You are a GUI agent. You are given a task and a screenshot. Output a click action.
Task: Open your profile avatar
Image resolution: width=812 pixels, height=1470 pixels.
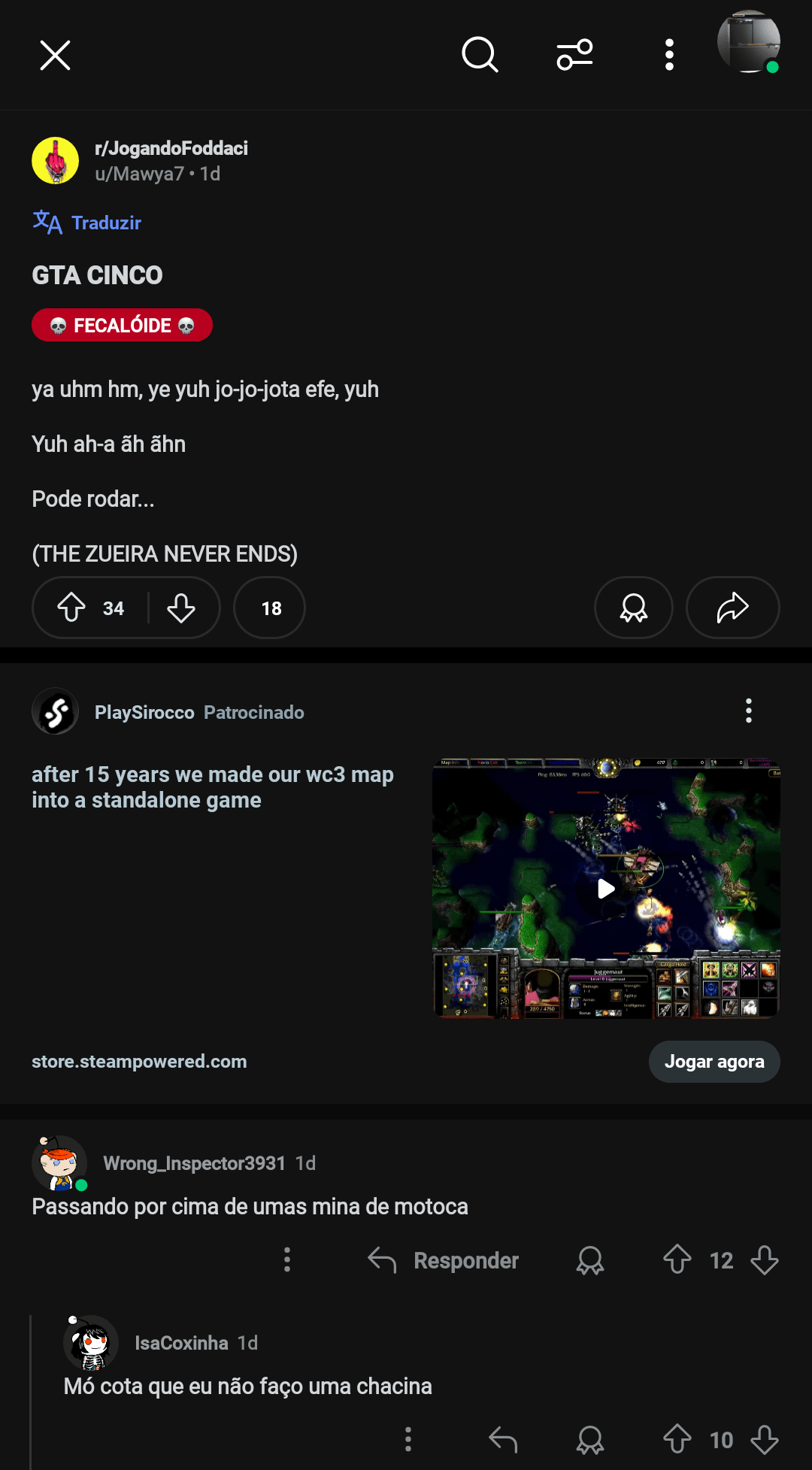pyautogui.click(x=749, y=42)
